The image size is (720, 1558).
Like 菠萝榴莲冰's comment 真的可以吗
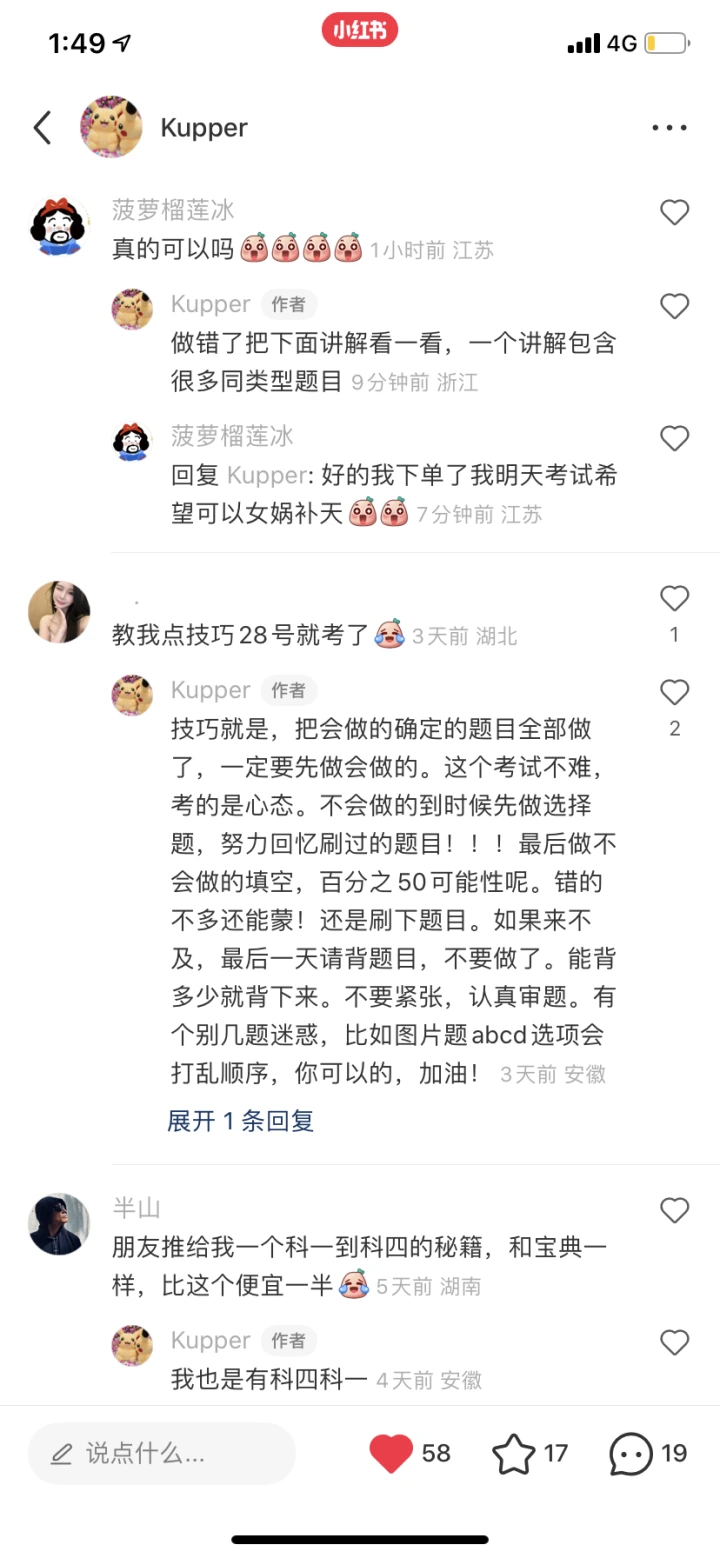[675, 212]
